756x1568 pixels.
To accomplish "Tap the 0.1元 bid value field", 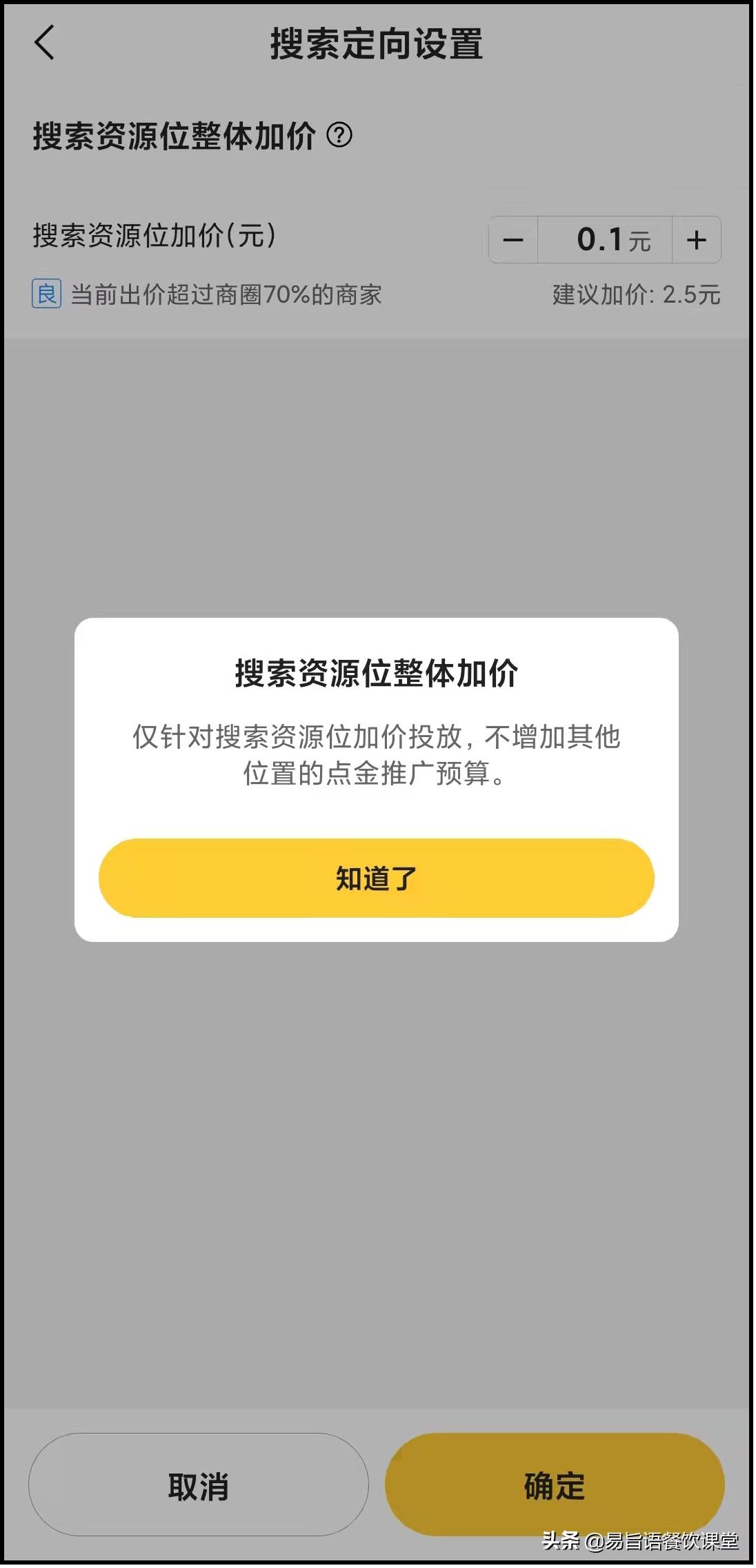I will [602, 239].
